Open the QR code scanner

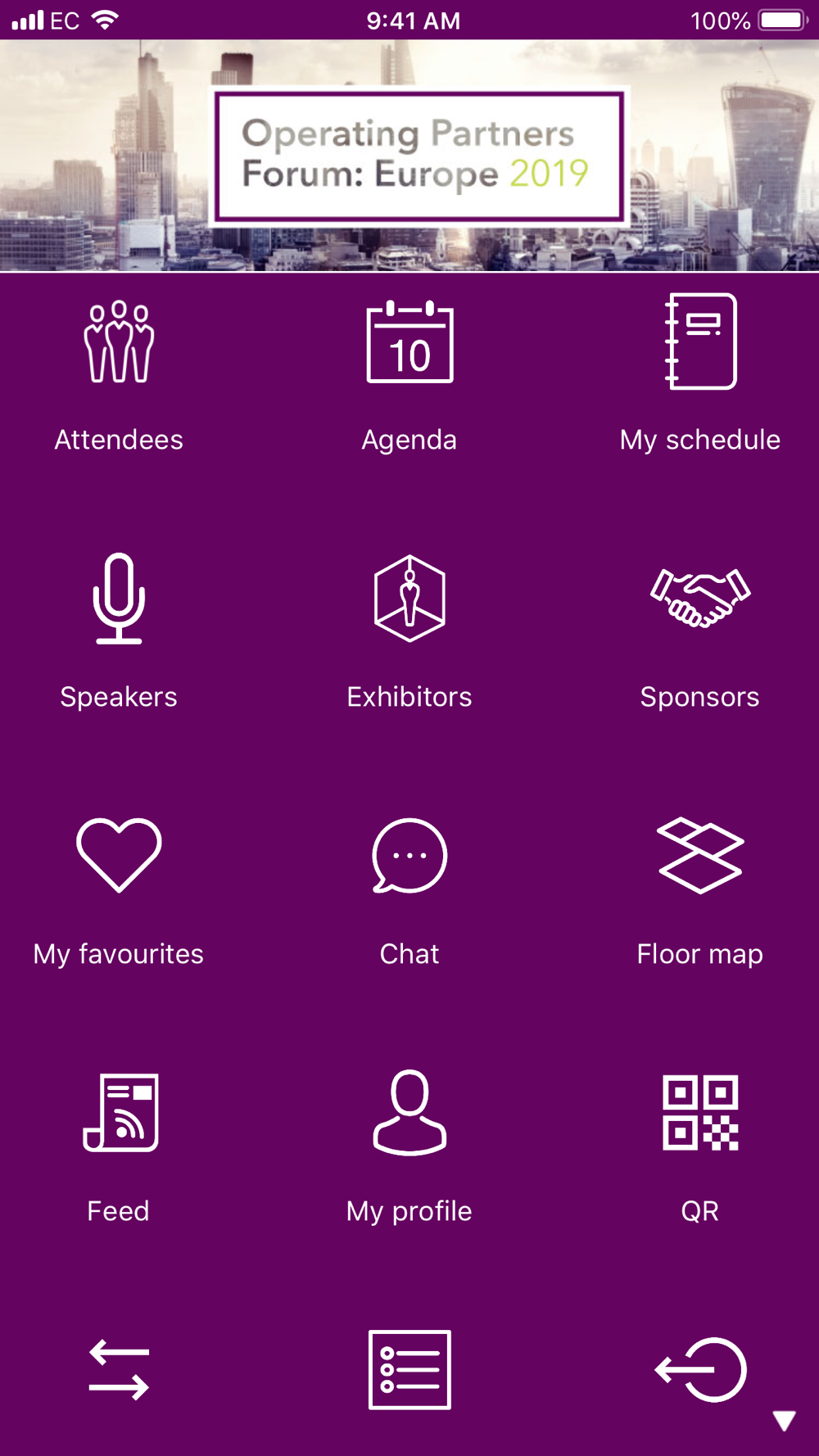(700, 1145)
